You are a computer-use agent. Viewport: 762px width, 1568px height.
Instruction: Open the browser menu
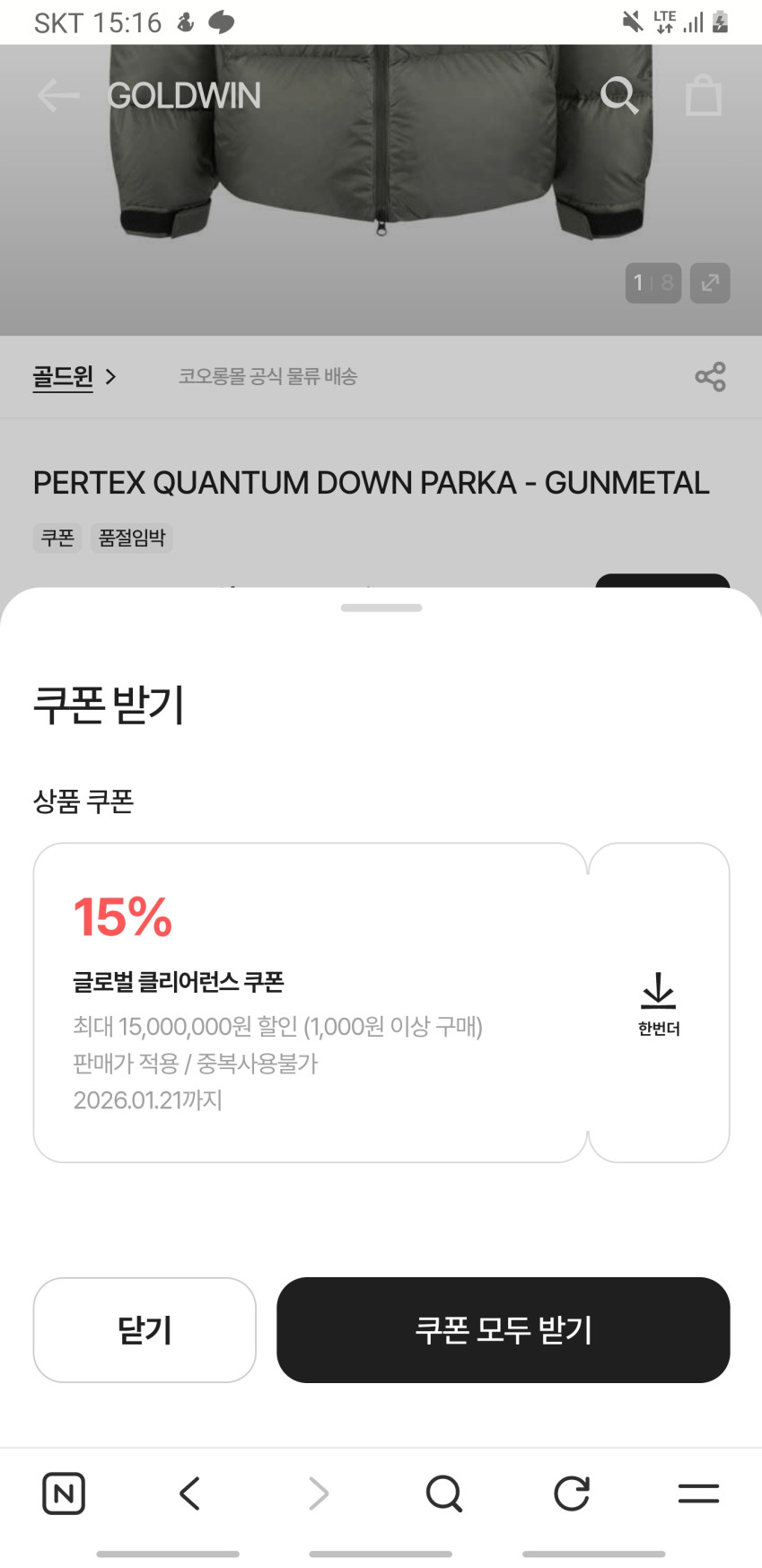tap(697, 1494)
